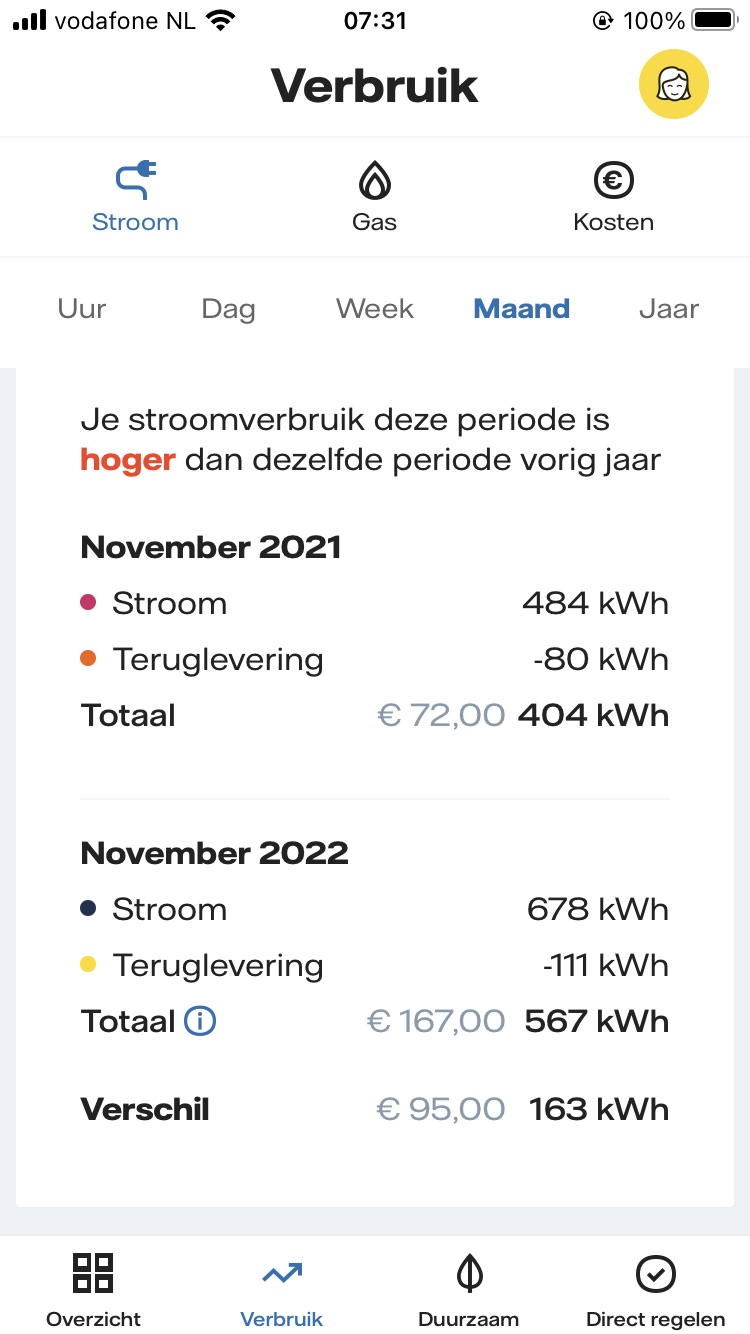750x1334 pixels.
Task: Show usage per Uur
Action: tap(82, 309)
